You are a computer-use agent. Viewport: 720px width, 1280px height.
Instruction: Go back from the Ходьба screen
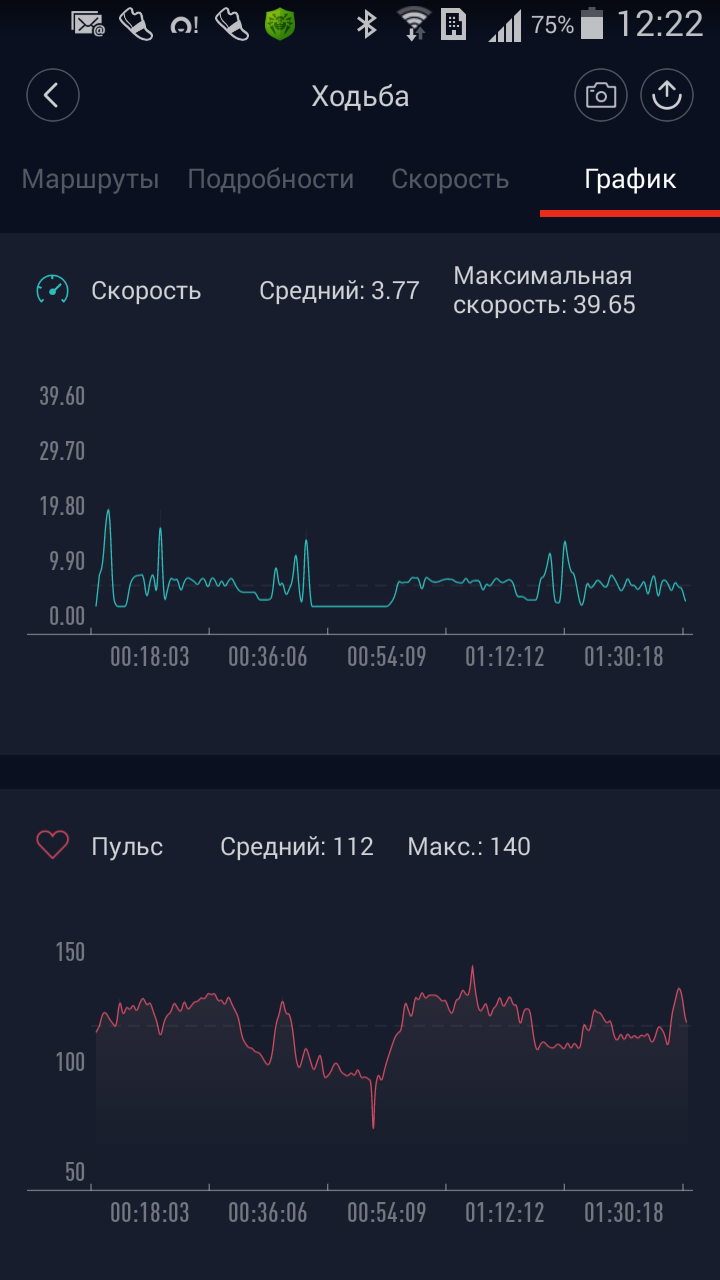click(52, 96)
